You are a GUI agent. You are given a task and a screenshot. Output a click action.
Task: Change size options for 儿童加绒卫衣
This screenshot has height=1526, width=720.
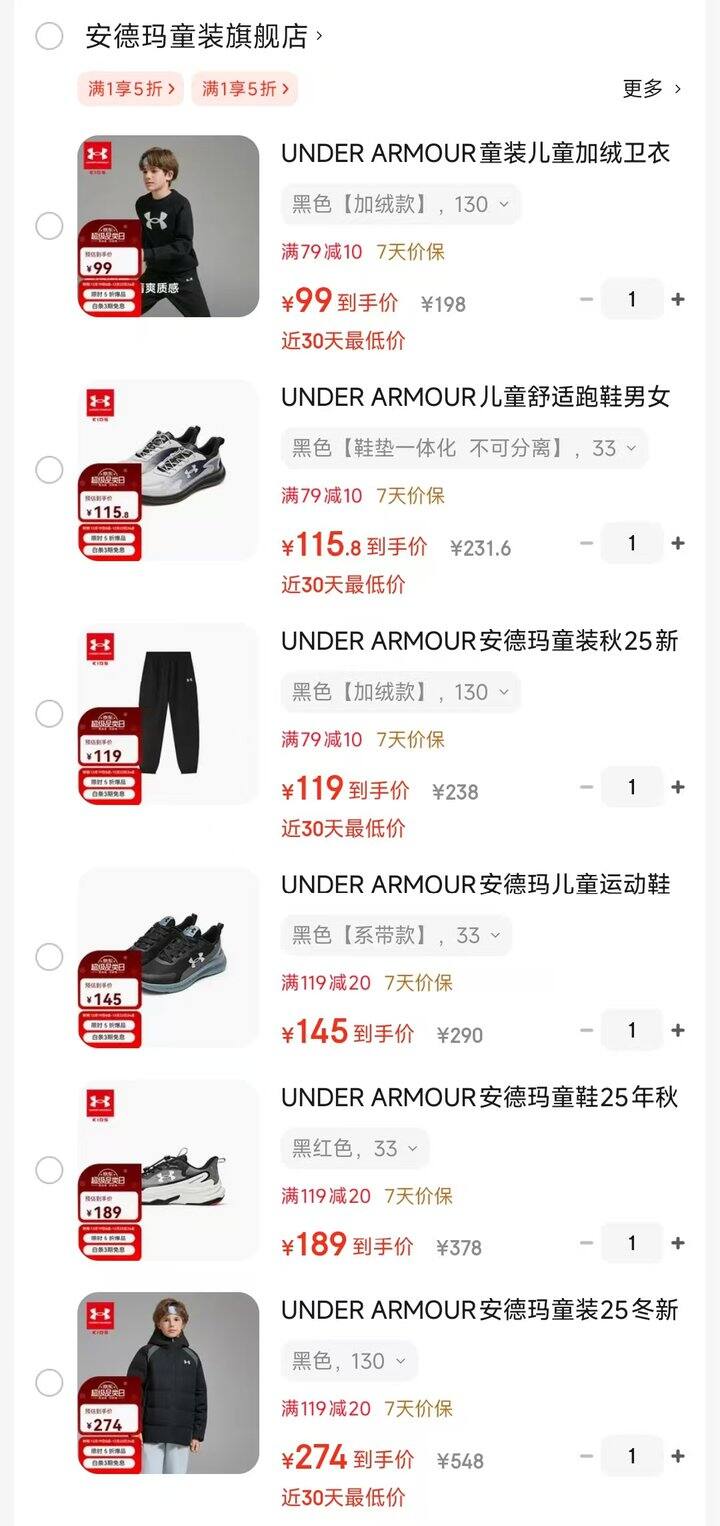point(400,205)
